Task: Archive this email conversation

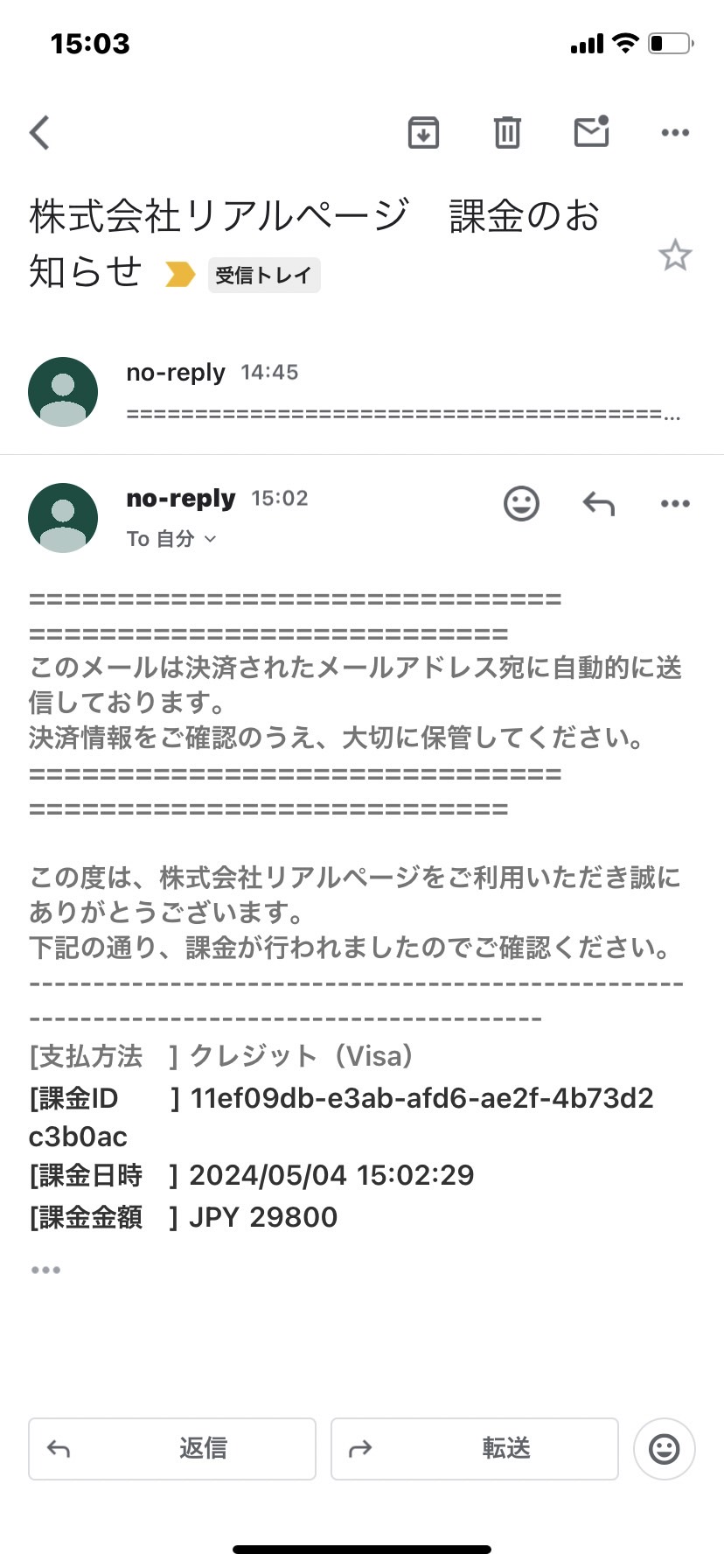Action: tap(424, 132)
